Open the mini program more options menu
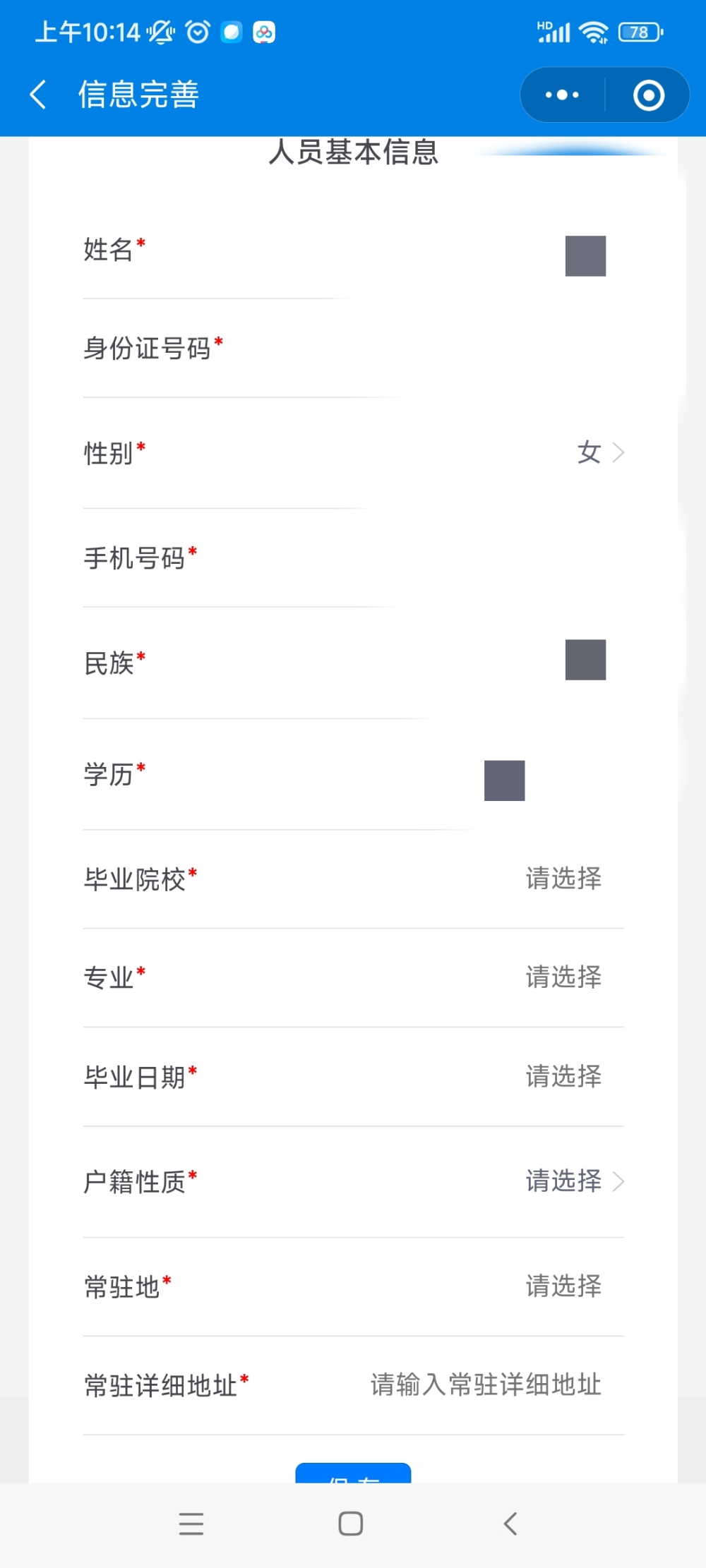Screen dimensions: 706x1568 (x=562, y=95)
